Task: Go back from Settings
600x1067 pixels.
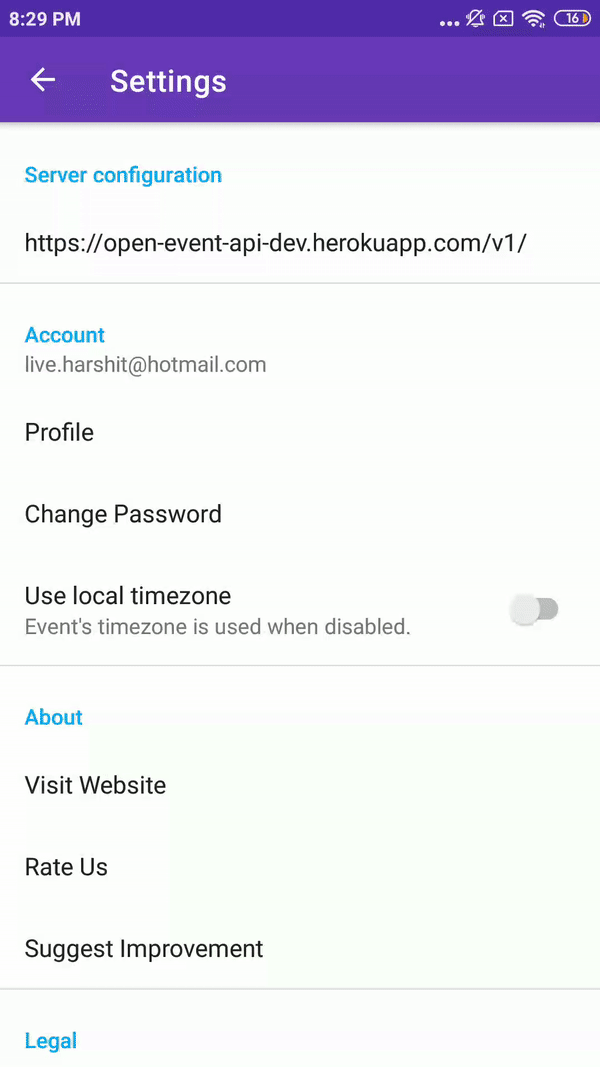Action: pos(42,81)
